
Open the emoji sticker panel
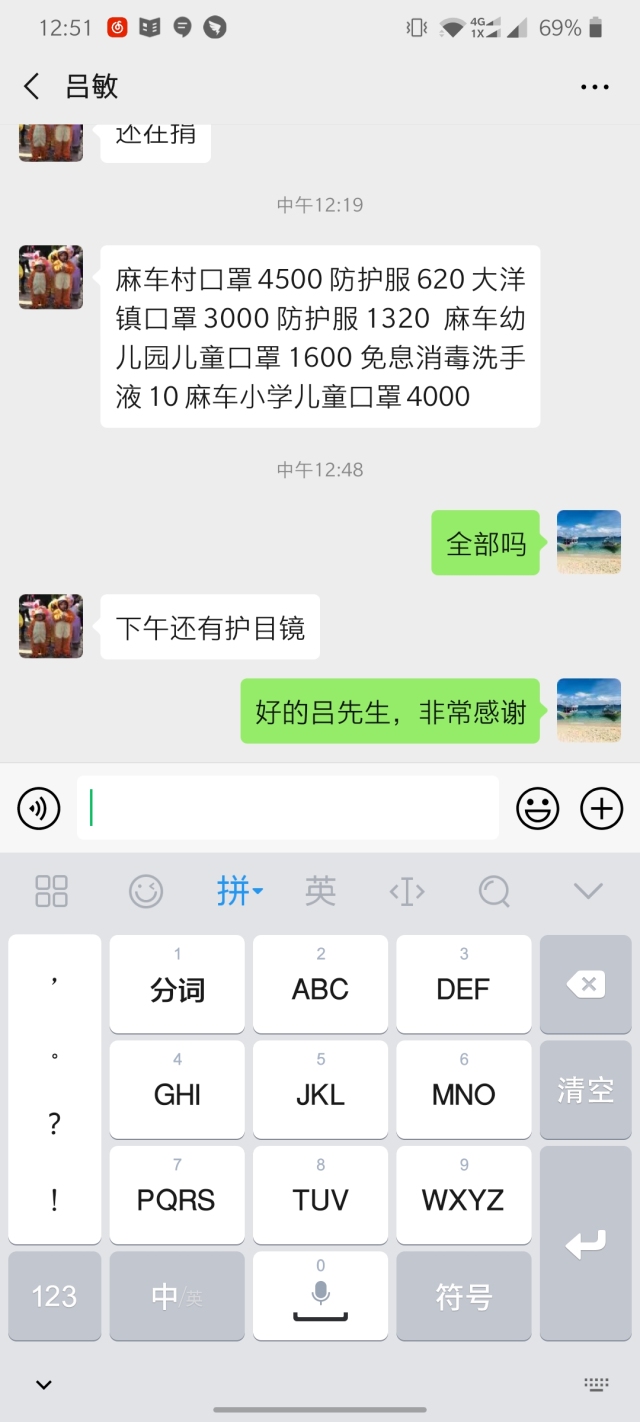click(x=537, y=808)
